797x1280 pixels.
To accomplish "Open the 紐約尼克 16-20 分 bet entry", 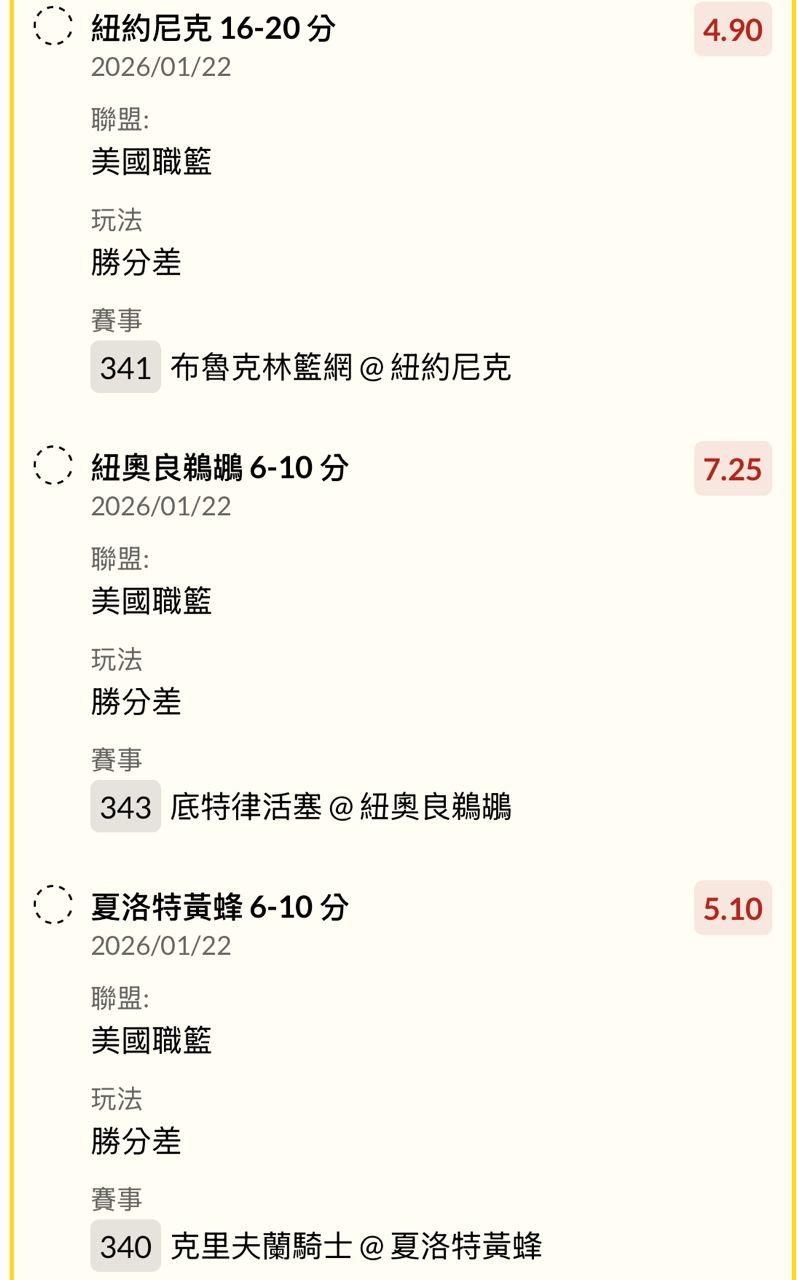I will (213, 28).
